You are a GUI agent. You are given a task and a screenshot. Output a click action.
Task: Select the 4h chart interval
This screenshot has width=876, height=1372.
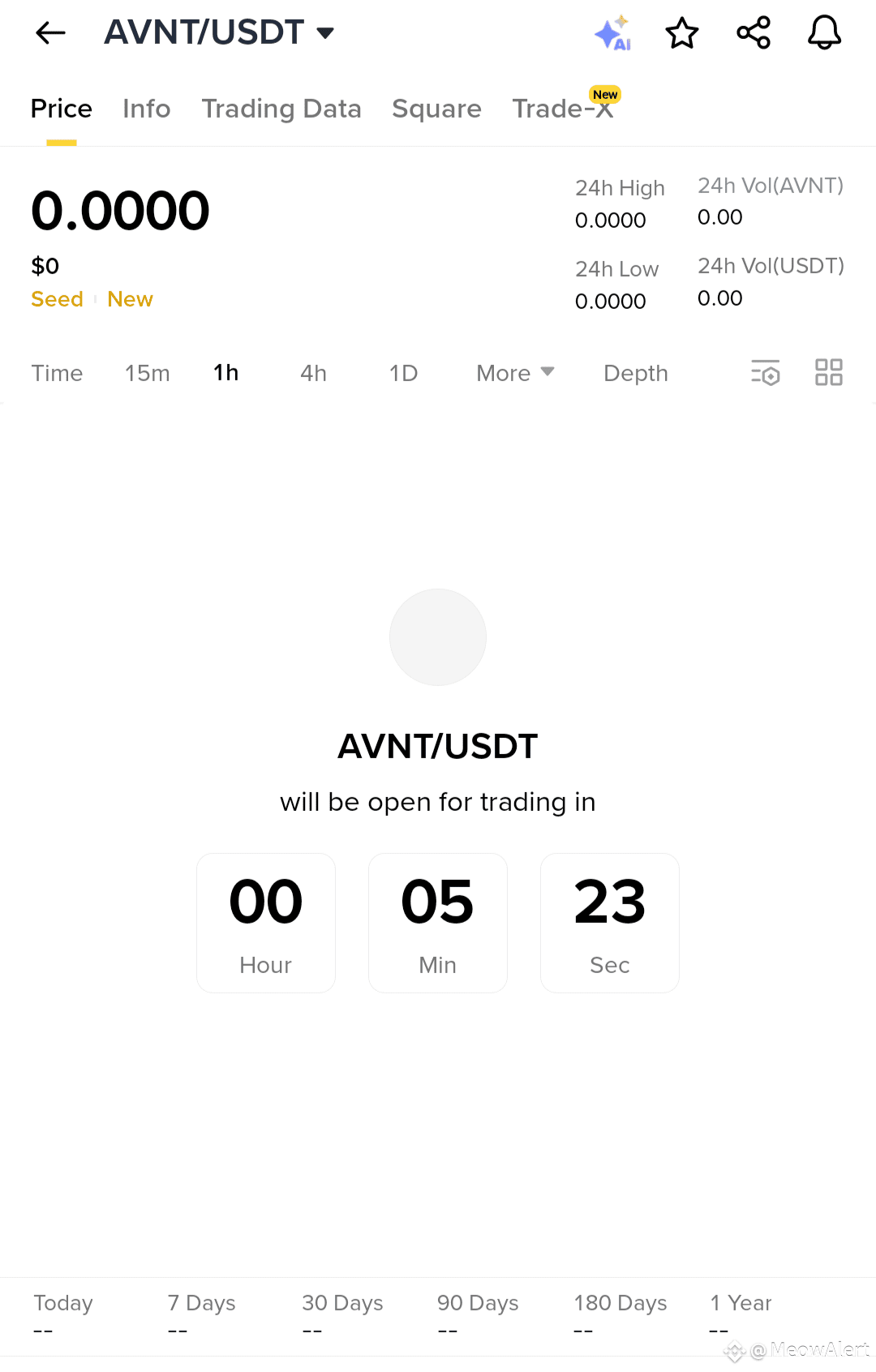point(313,373)
